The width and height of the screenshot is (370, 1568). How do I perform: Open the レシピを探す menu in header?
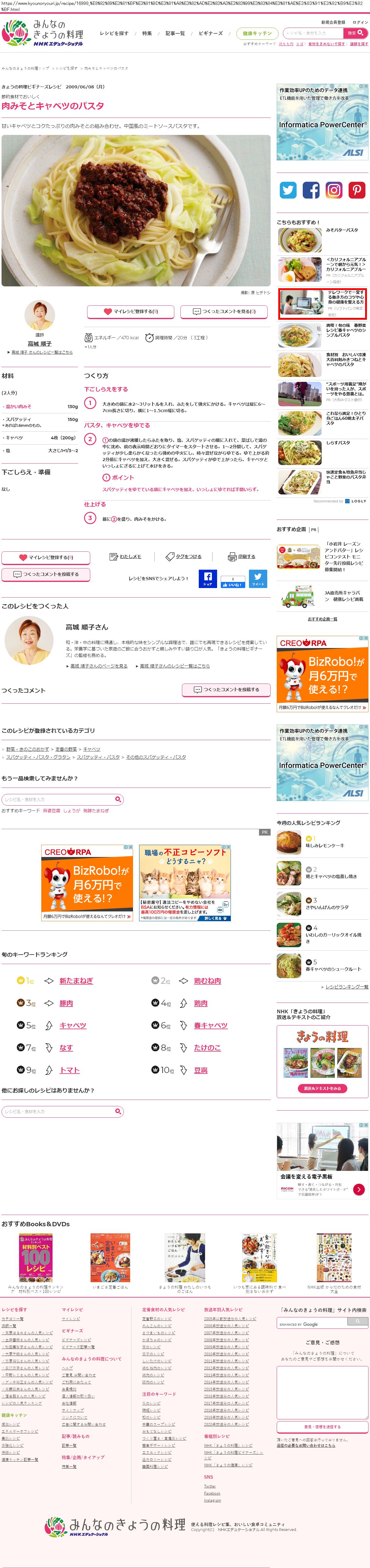[114, 33]
